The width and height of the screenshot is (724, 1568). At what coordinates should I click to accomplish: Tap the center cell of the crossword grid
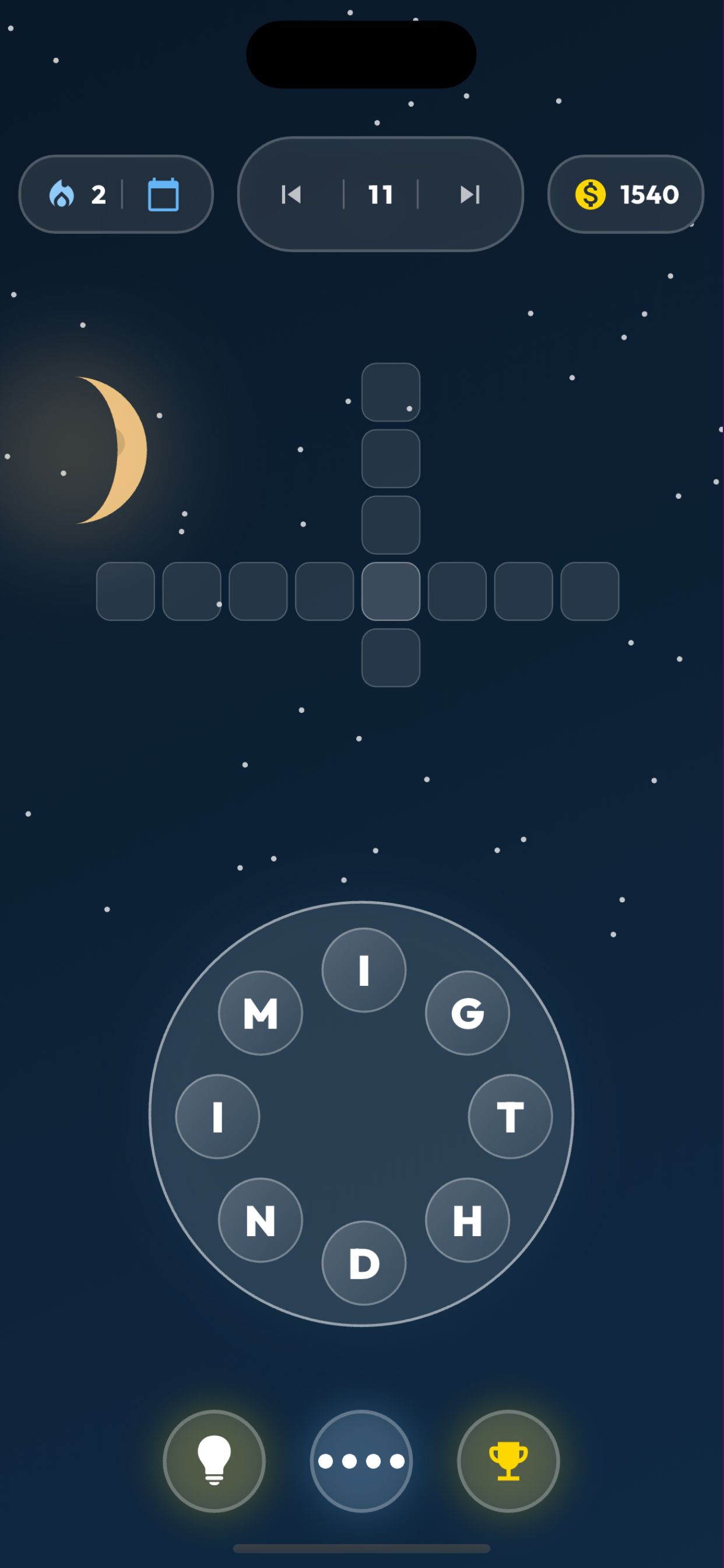click(391, 591)
